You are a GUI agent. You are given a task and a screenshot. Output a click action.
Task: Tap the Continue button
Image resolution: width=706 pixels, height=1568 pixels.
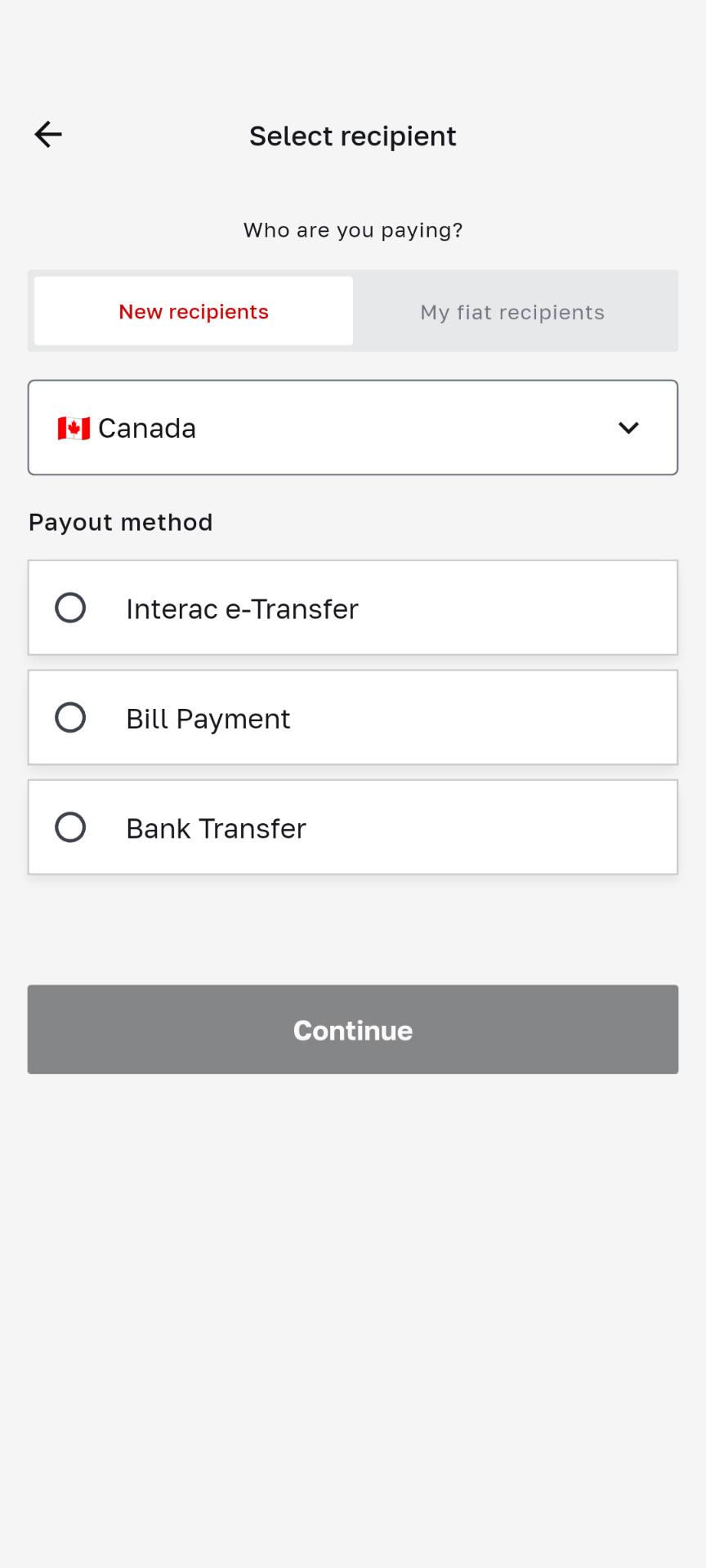[353, 1030]
